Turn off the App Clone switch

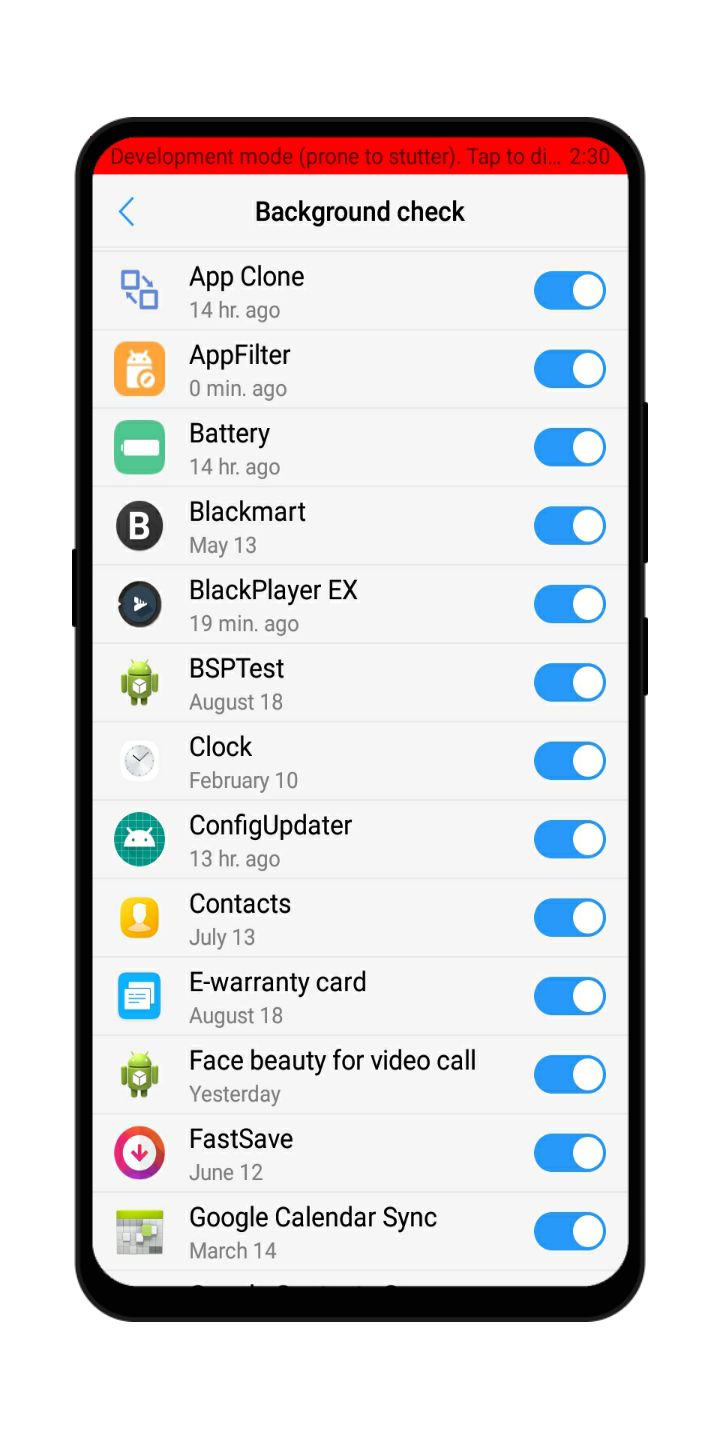(570, 291)
